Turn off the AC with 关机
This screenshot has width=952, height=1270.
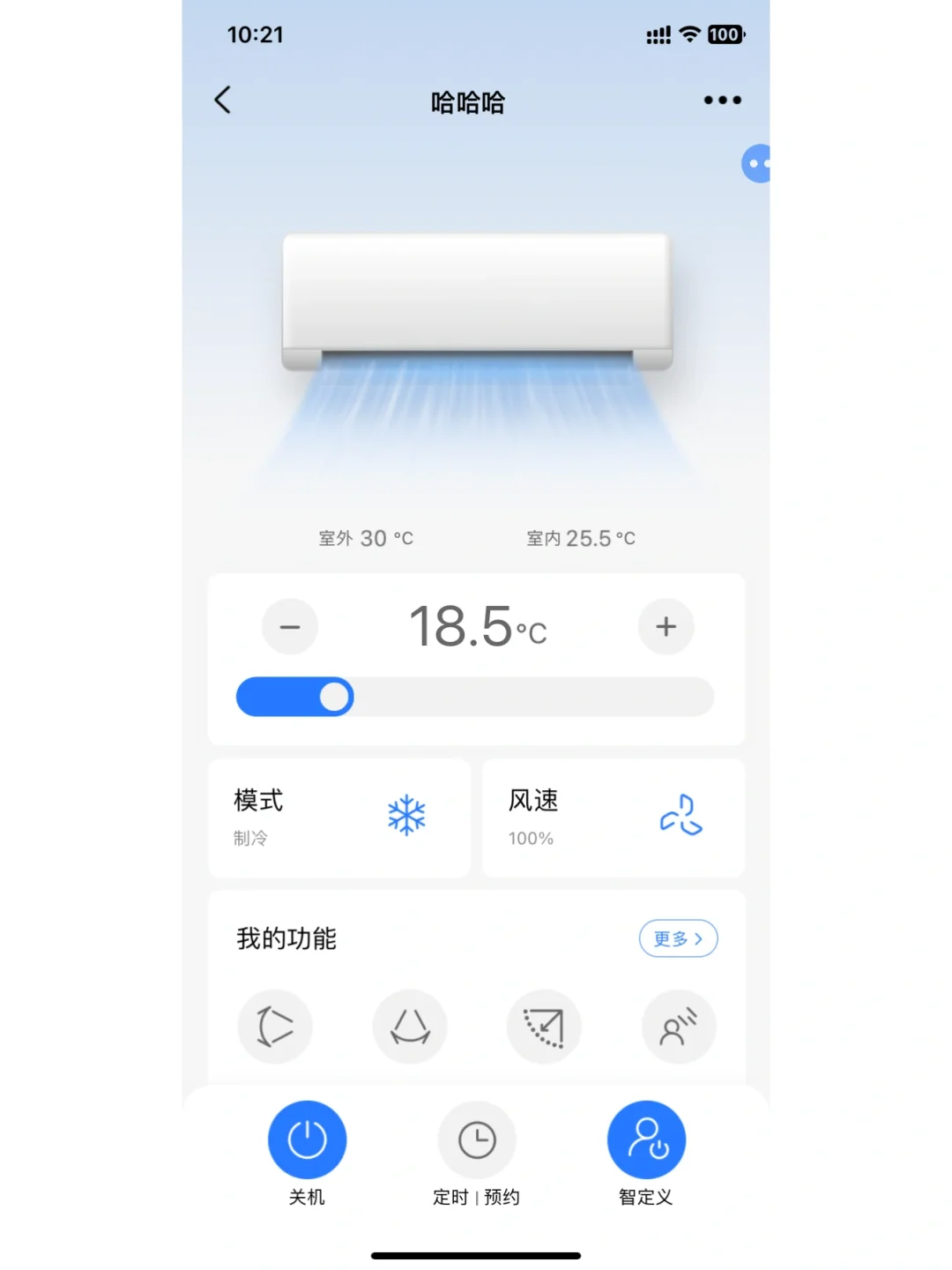(307, 1140)
